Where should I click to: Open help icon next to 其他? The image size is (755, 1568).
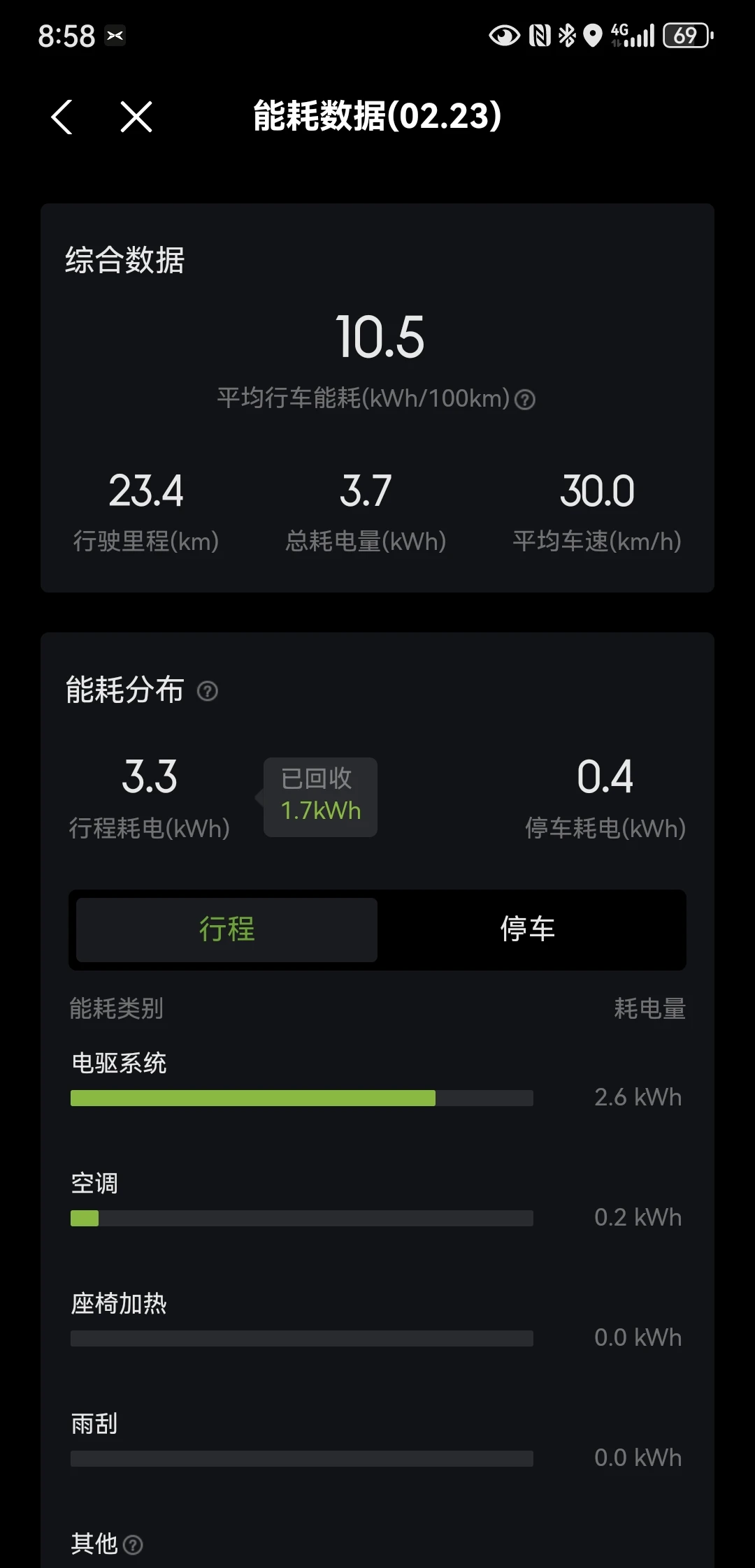pyautogui.click(x=133, y=1544)
